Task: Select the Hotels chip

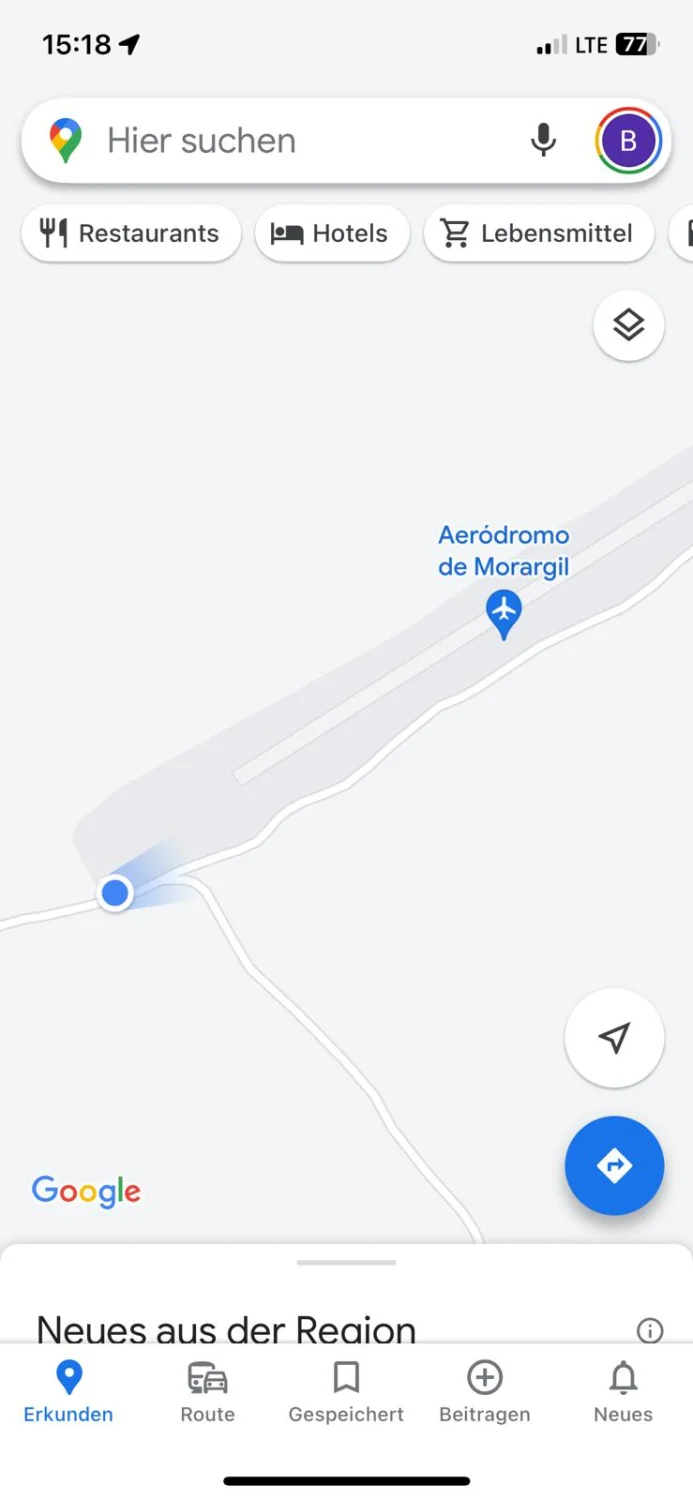Action: [x=331, y=234]
